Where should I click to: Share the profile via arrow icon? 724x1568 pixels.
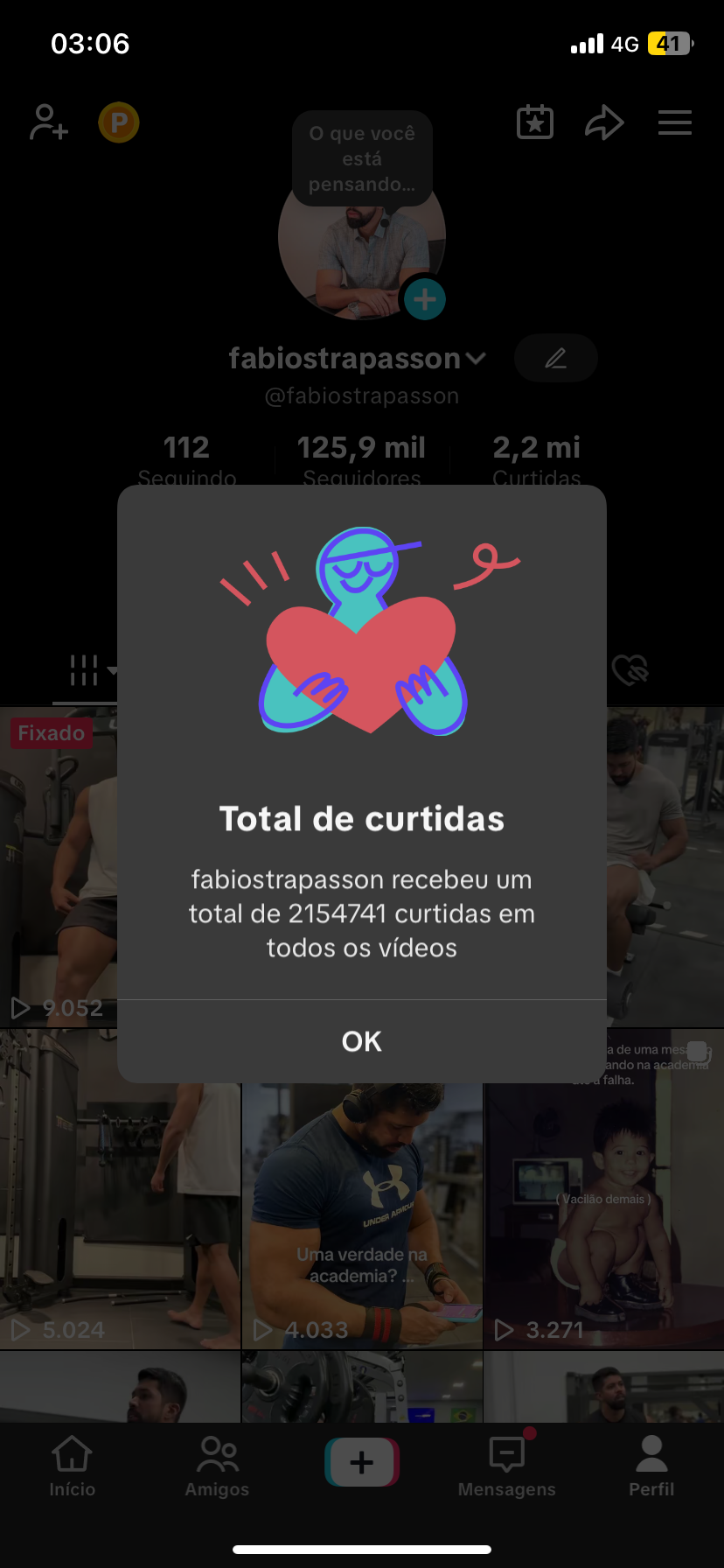604,122
